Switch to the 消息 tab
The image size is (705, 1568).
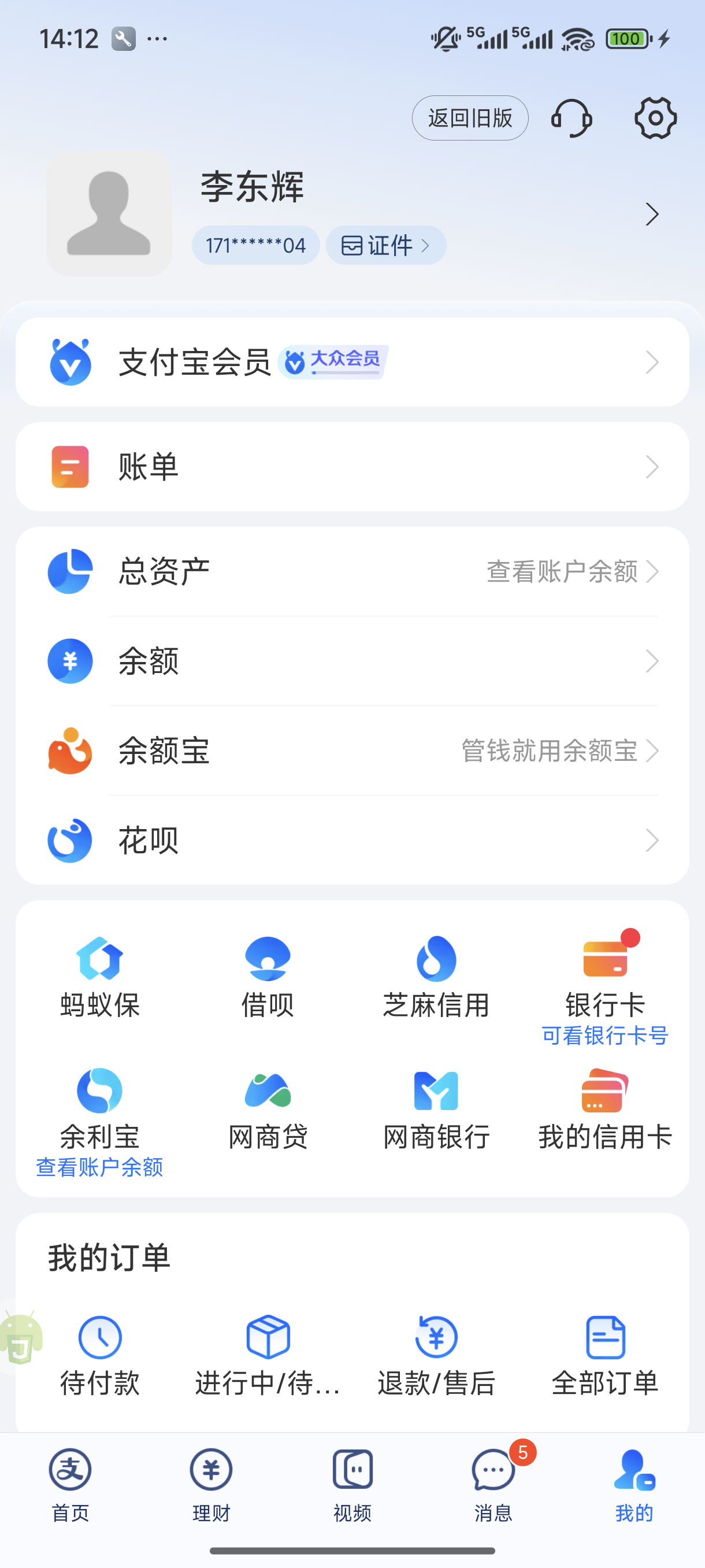[493, 1484]
